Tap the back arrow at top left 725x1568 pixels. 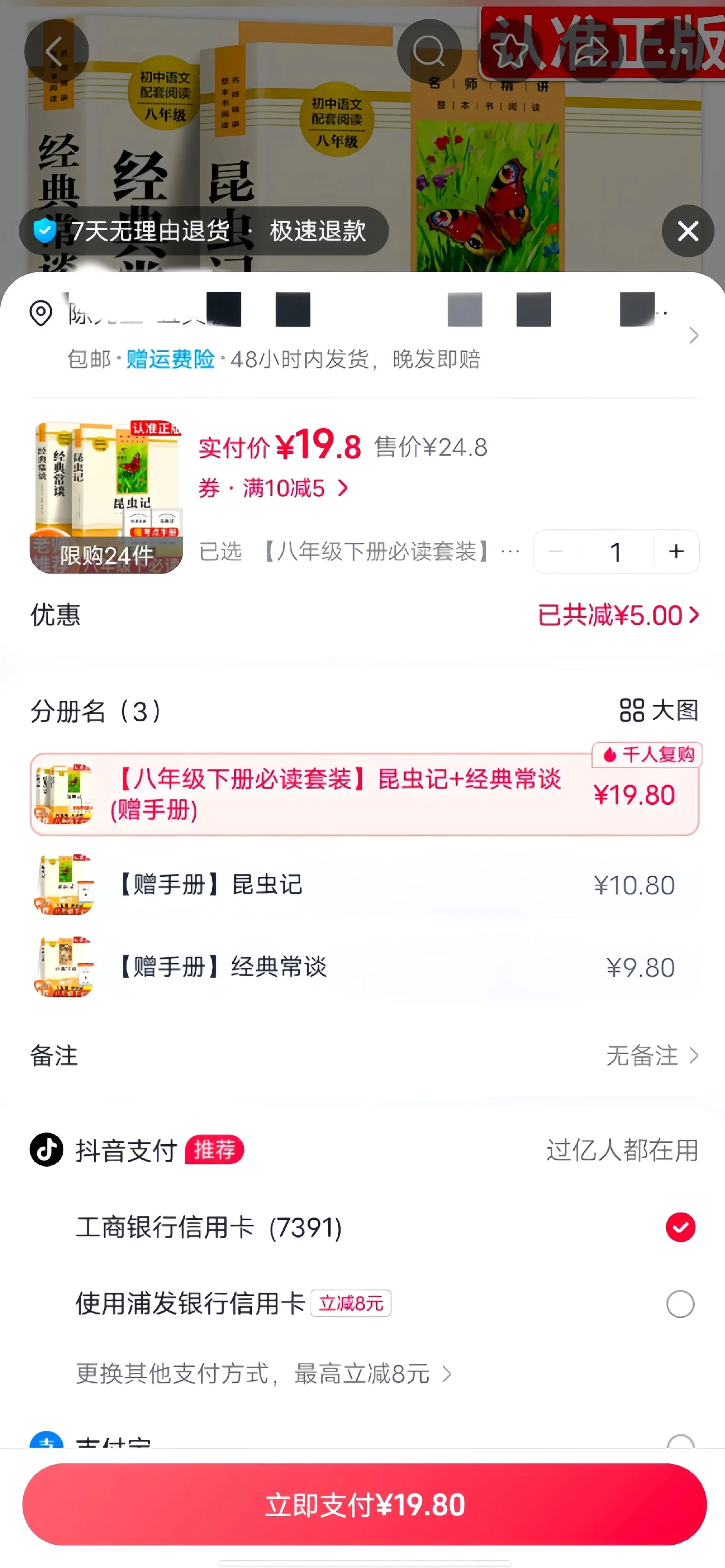coord(54,51)
